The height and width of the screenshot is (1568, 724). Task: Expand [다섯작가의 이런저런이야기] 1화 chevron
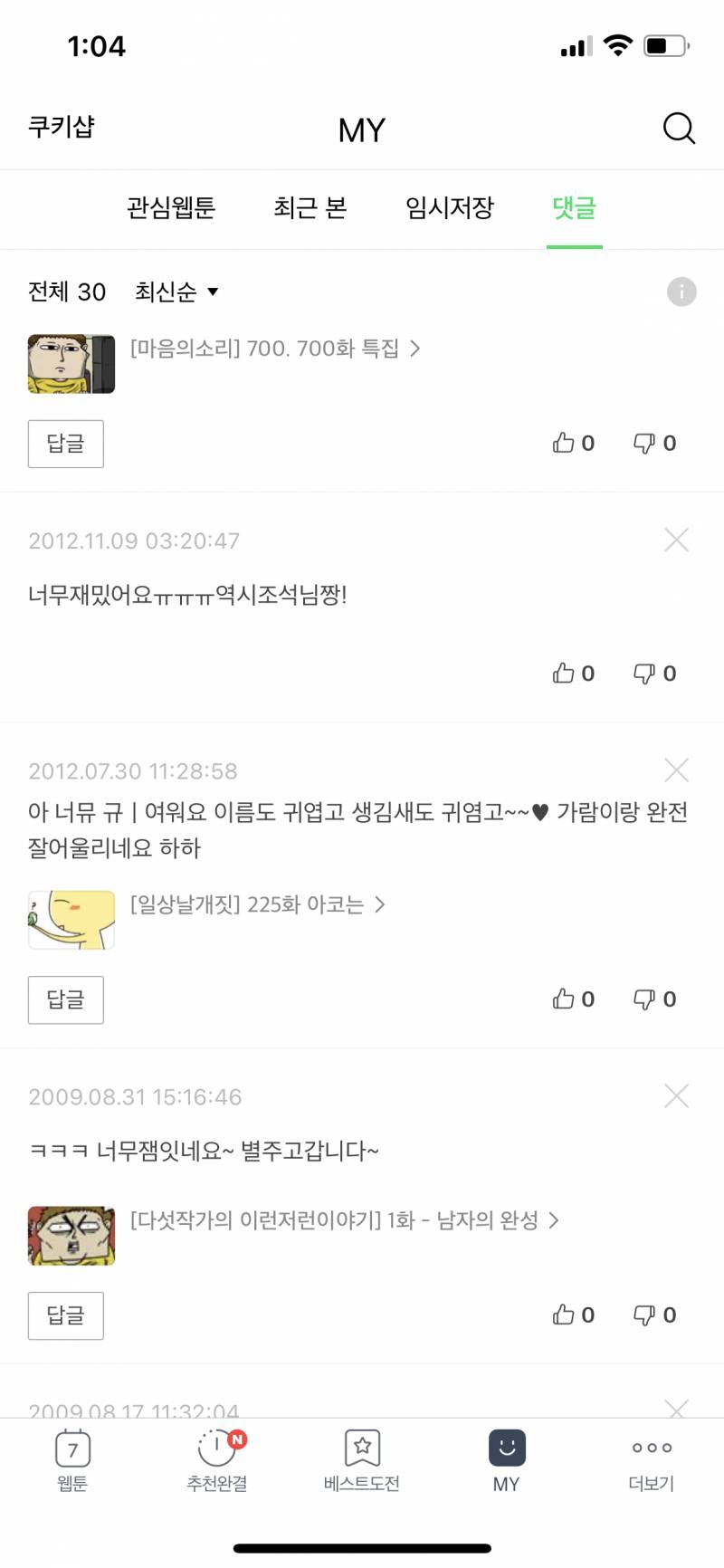[556, 1220]
